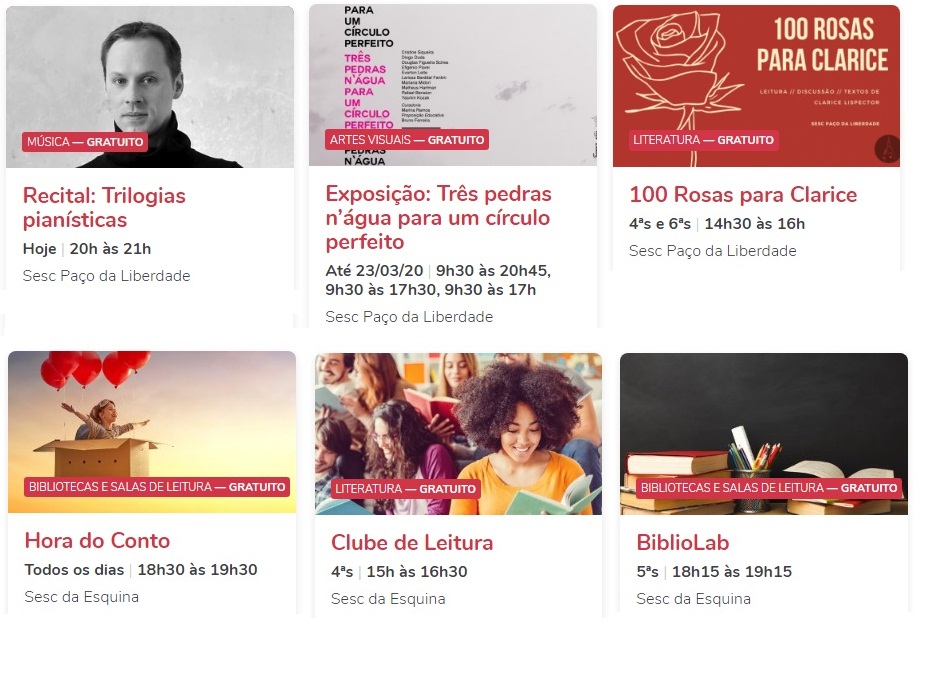View the 100 Rosas para Clarice event
Viewport: 931px width, 681px height.
[742, 194]
